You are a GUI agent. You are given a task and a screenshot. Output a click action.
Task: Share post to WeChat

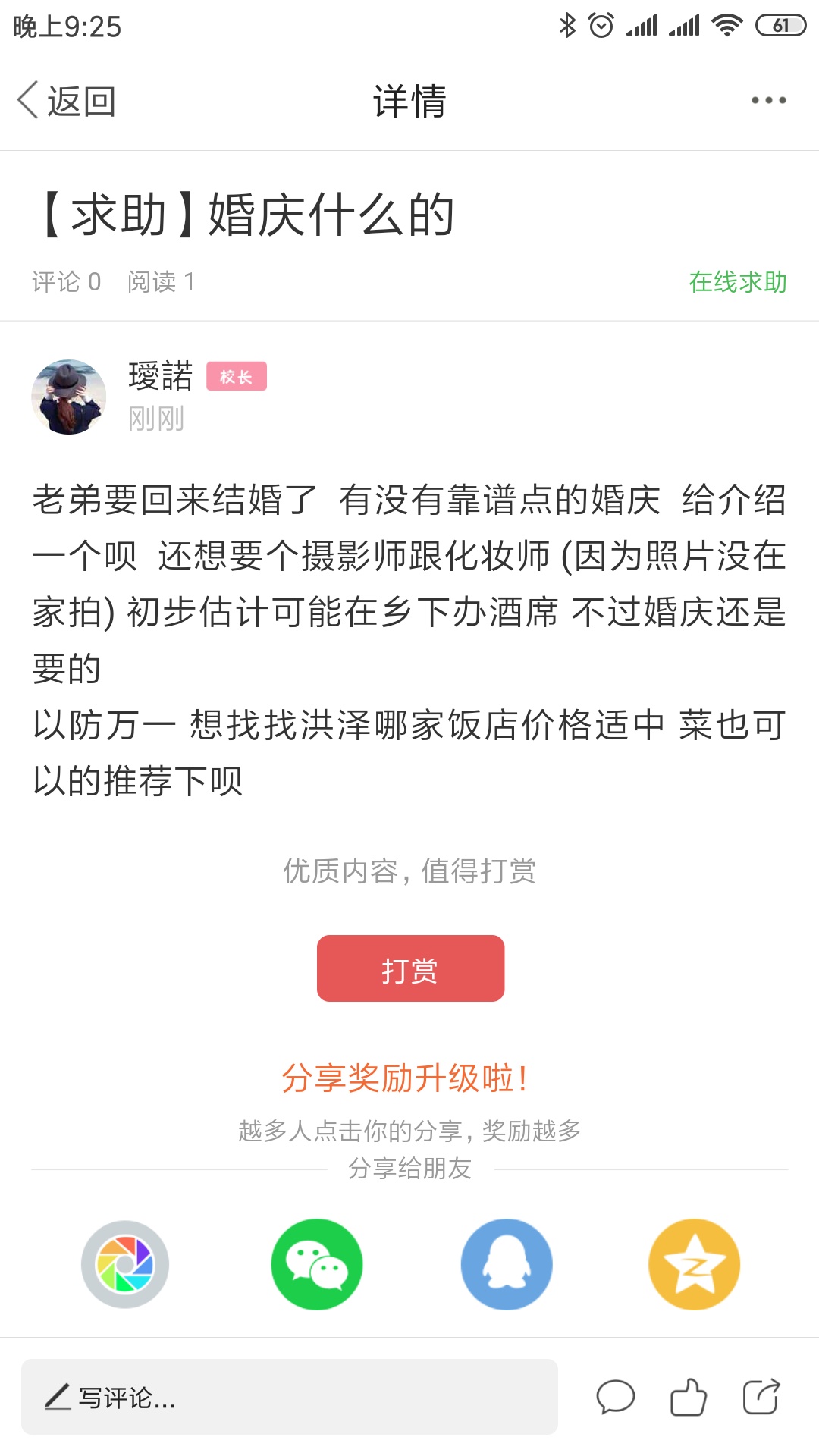[316, 1264]
